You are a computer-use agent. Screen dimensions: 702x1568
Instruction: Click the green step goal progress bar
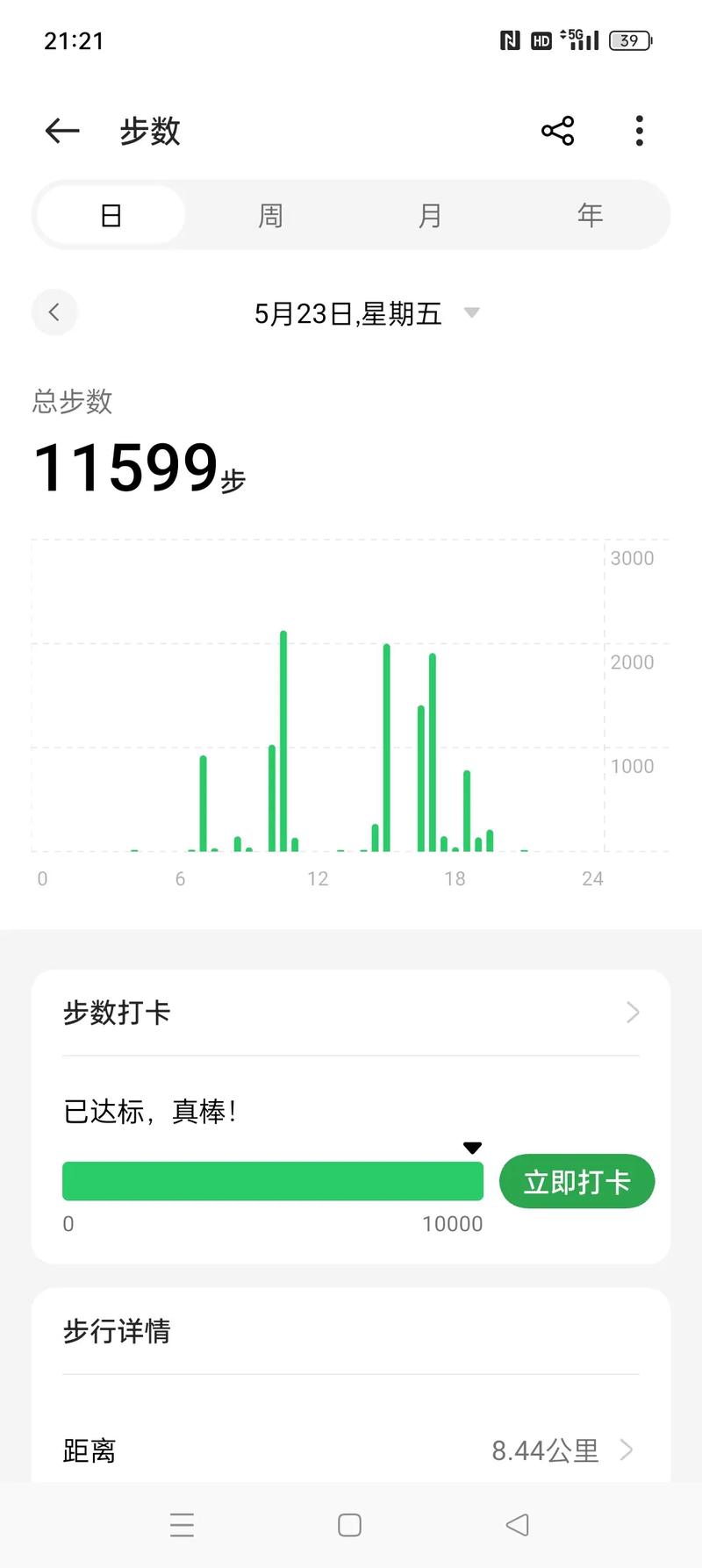(272, 1181)
